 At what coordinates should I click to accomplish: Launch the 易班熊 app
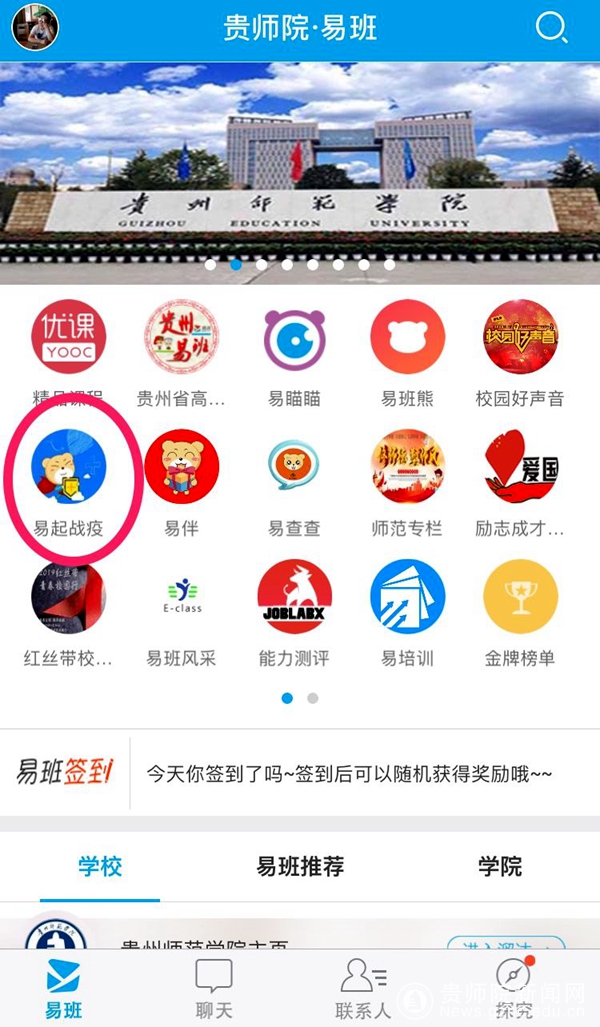(407, 338)
